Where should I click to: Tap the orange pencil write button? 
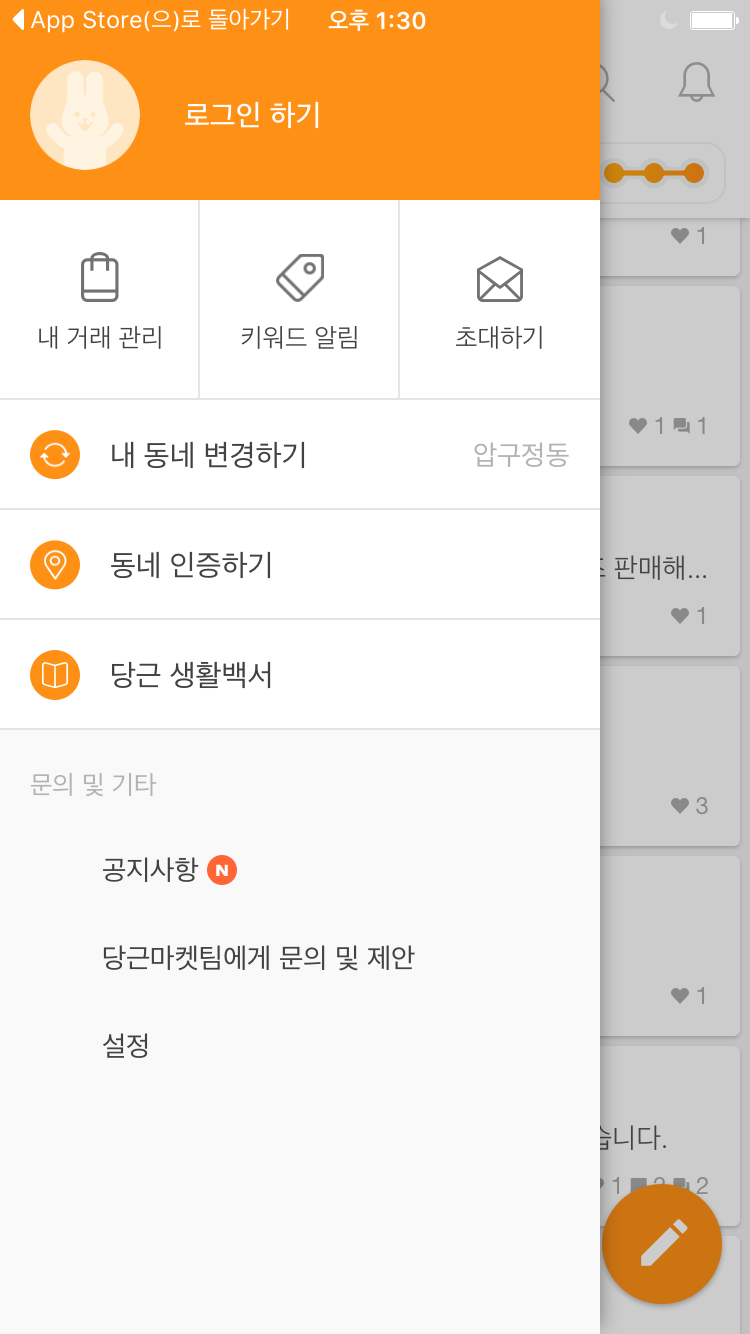click(x=662, y=1244)
